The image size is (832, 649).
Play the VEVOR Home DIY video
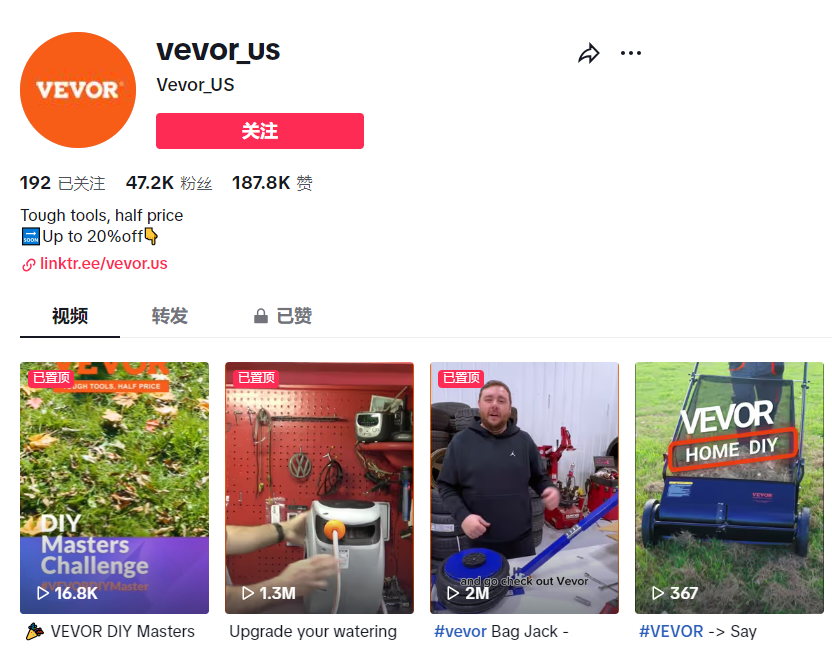pyautogui.click(x=729, y=488)
